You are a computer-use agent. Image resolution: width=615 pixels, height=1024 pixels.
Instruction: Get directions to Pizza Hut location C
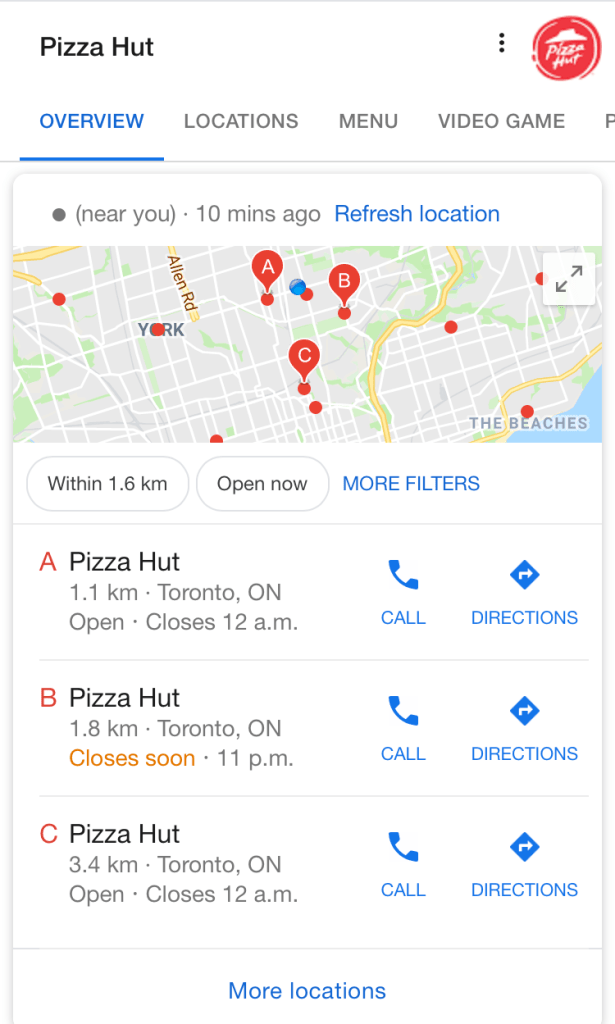(524, 863)
